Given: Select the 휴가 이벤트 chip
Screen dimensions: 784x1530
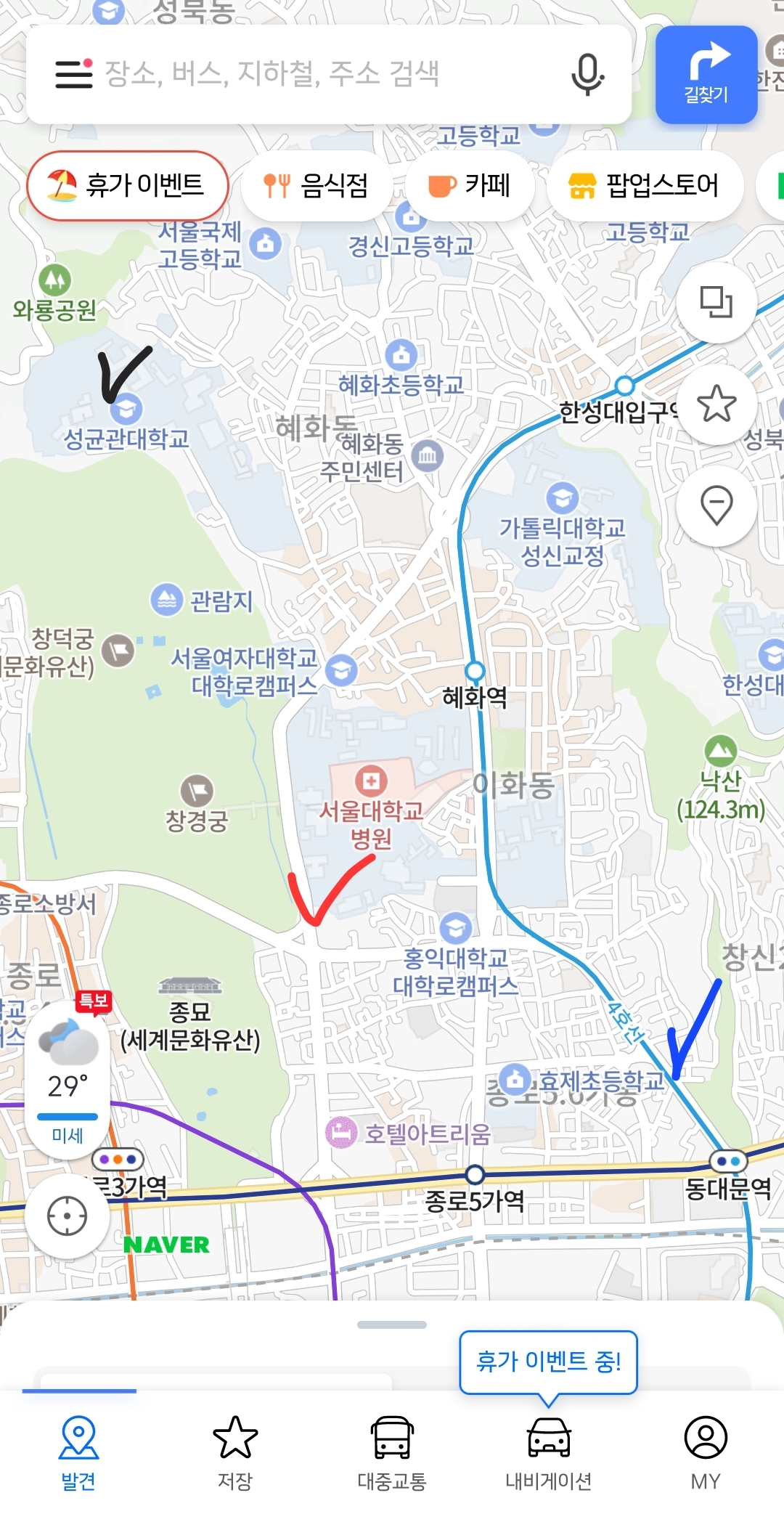Looking at the screenshot, I should (x=128, y=186).
